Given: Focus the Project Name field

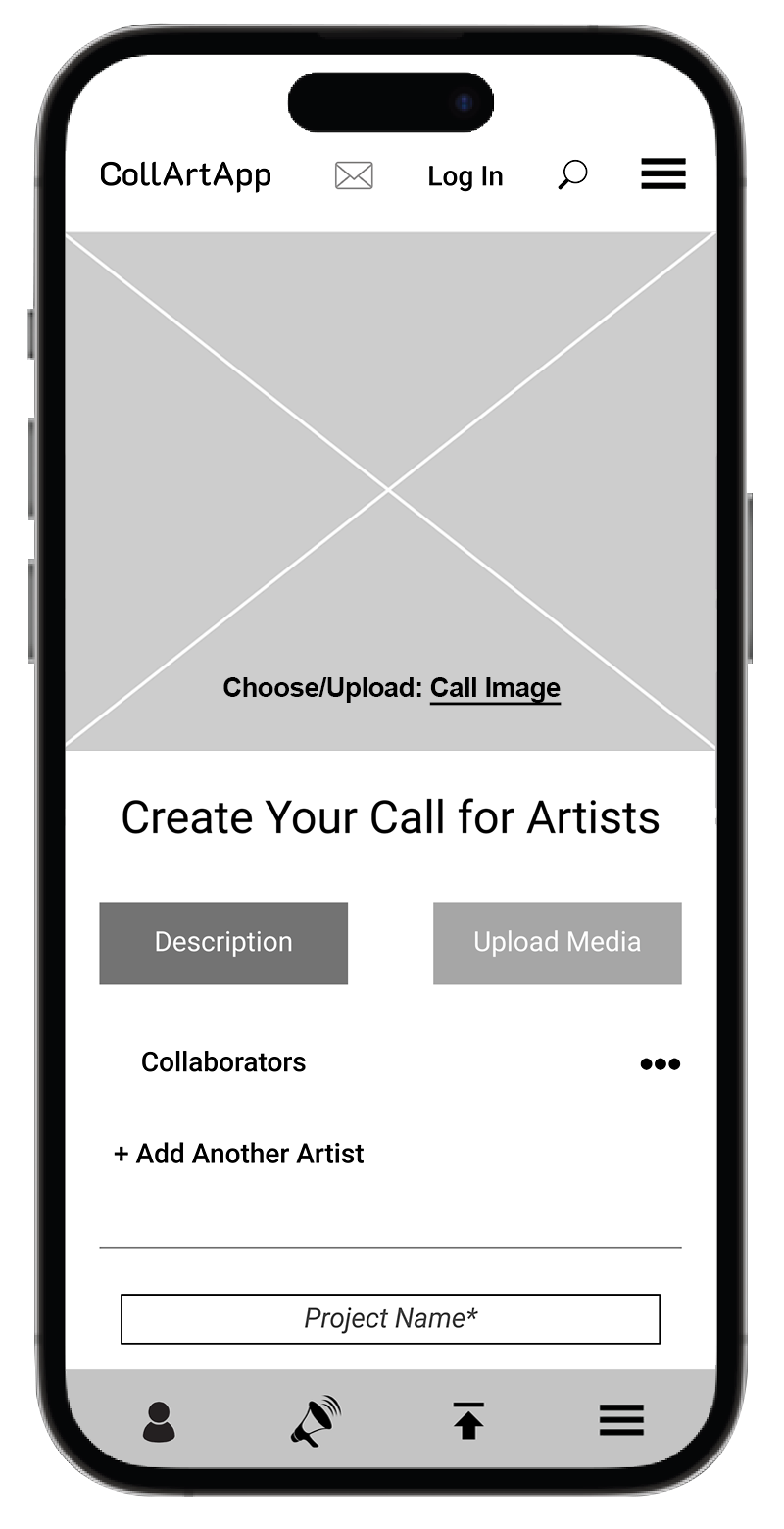Looking at the screenshot, I should pos(390,1319).
